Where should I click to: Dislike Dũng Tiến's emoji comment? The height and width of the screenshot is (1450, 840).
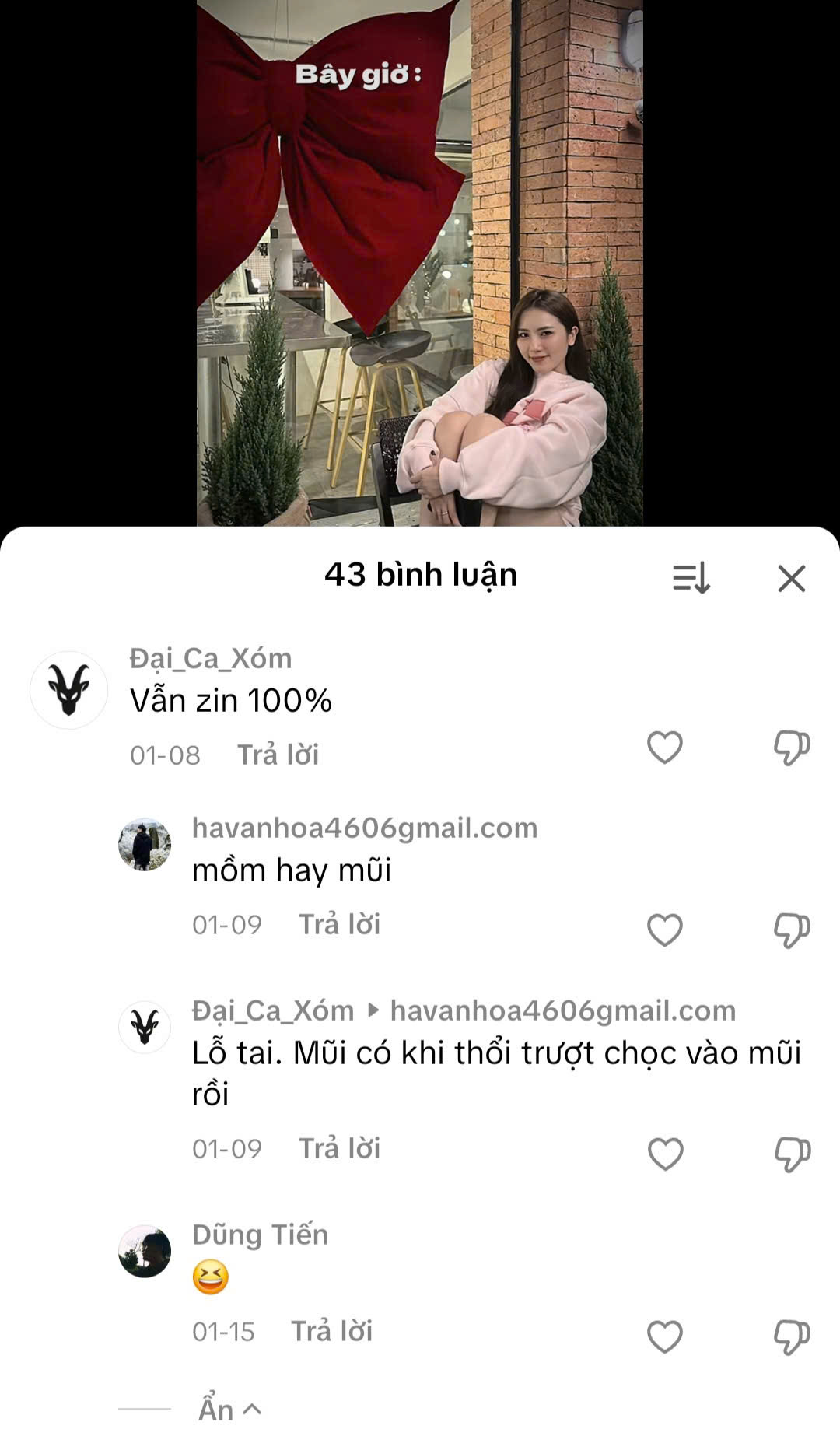[792, 1337]
